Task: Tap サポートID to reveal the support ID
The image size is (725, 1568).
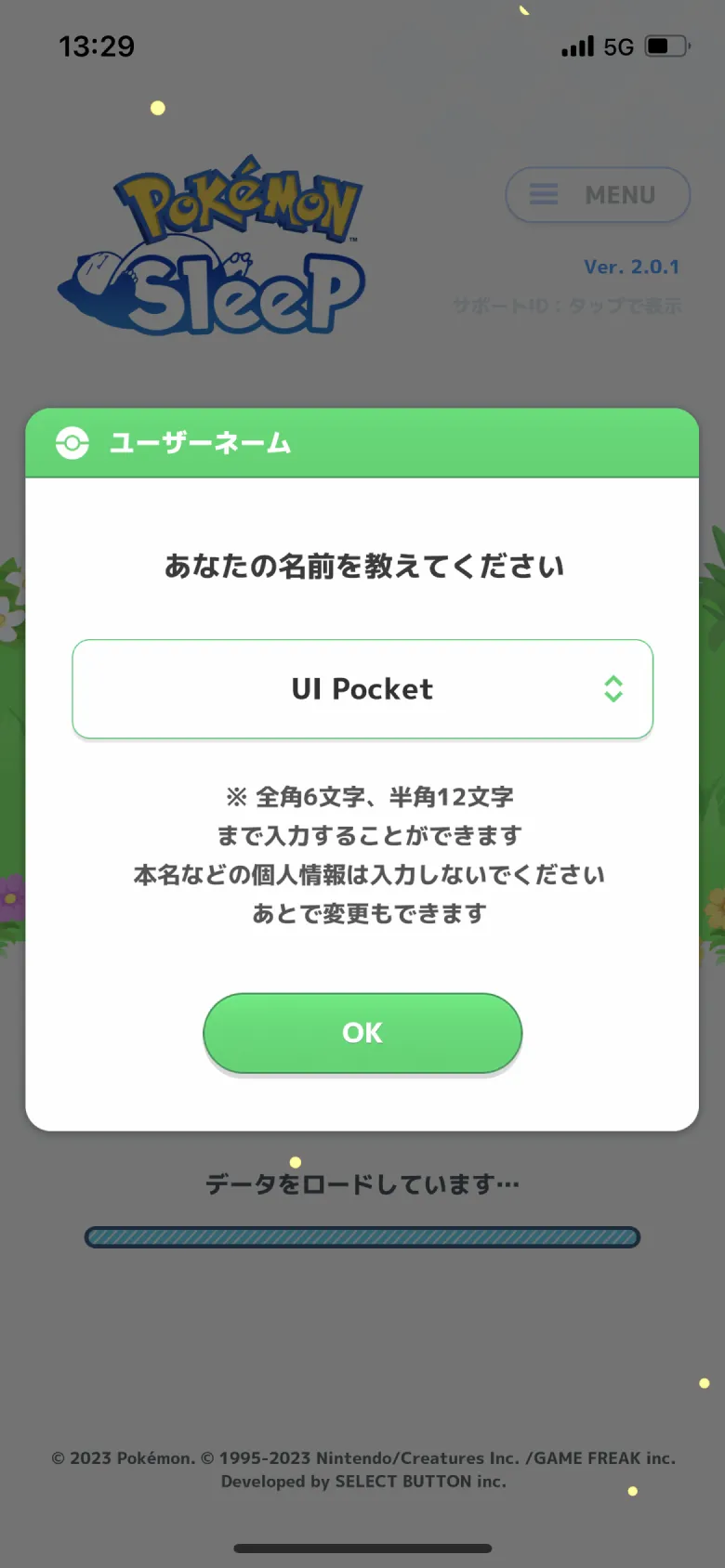Action: (x=566, y=307)
